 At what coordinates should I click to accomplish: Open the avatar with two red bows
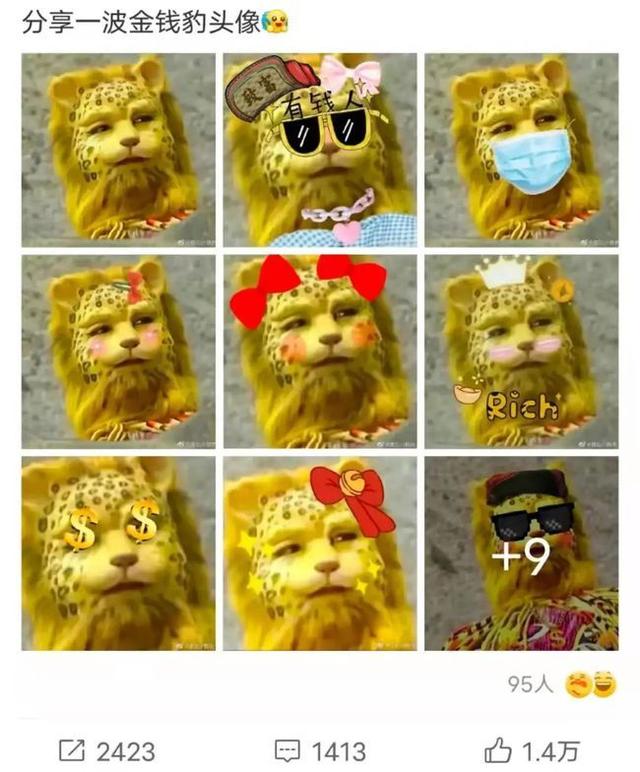point(320,351)
